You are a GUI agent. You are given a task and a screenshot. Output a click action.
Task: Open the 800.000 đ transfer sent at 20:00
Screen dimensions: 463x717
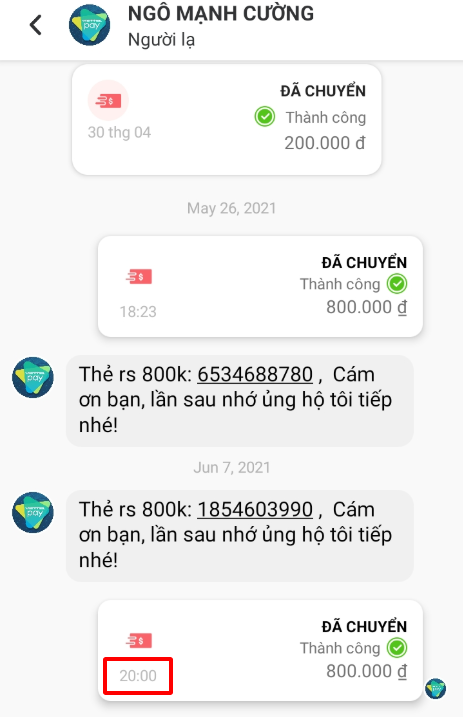(260, 650)
